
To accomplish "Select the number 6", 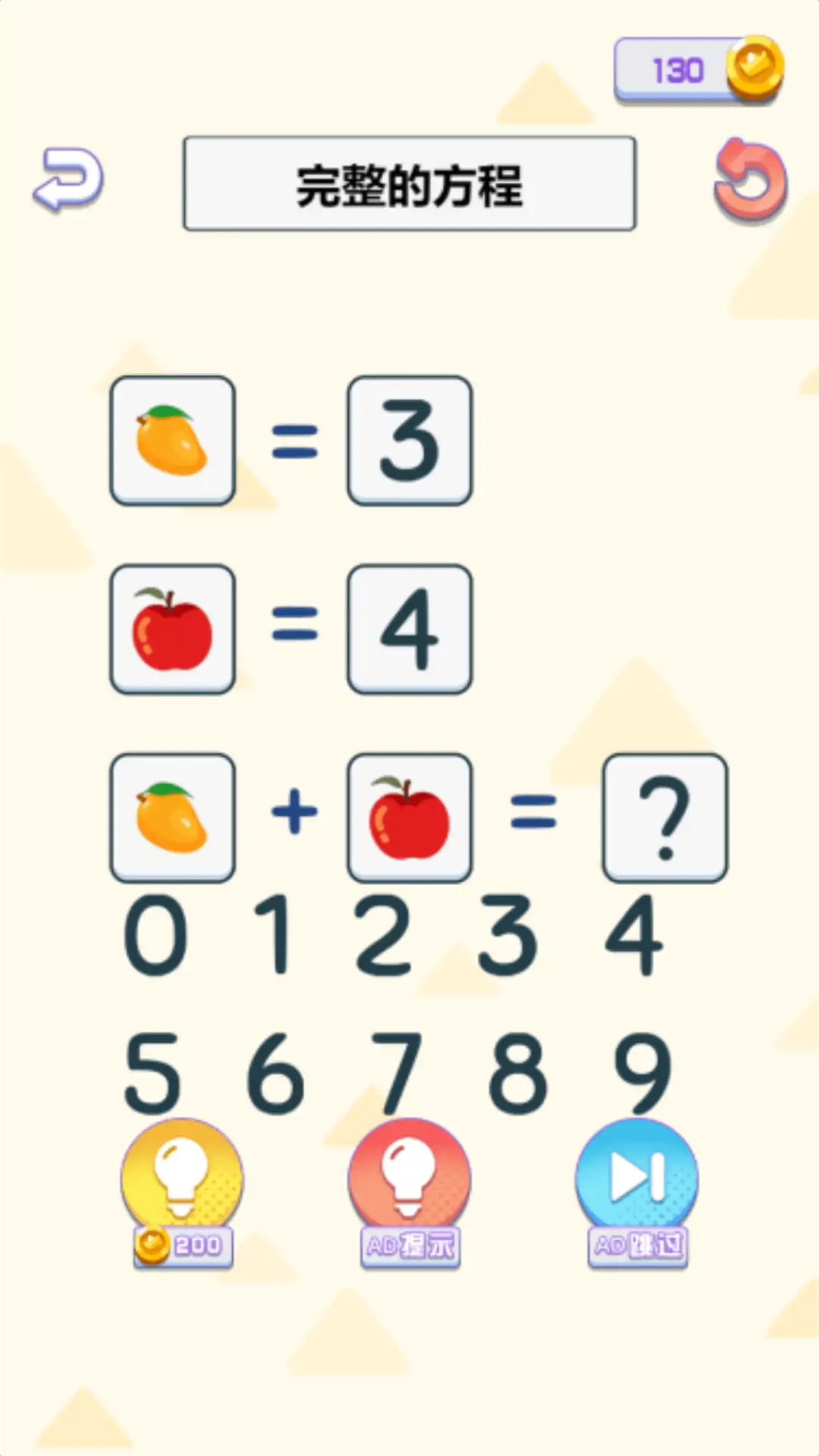I will (x=275, y=1072).
